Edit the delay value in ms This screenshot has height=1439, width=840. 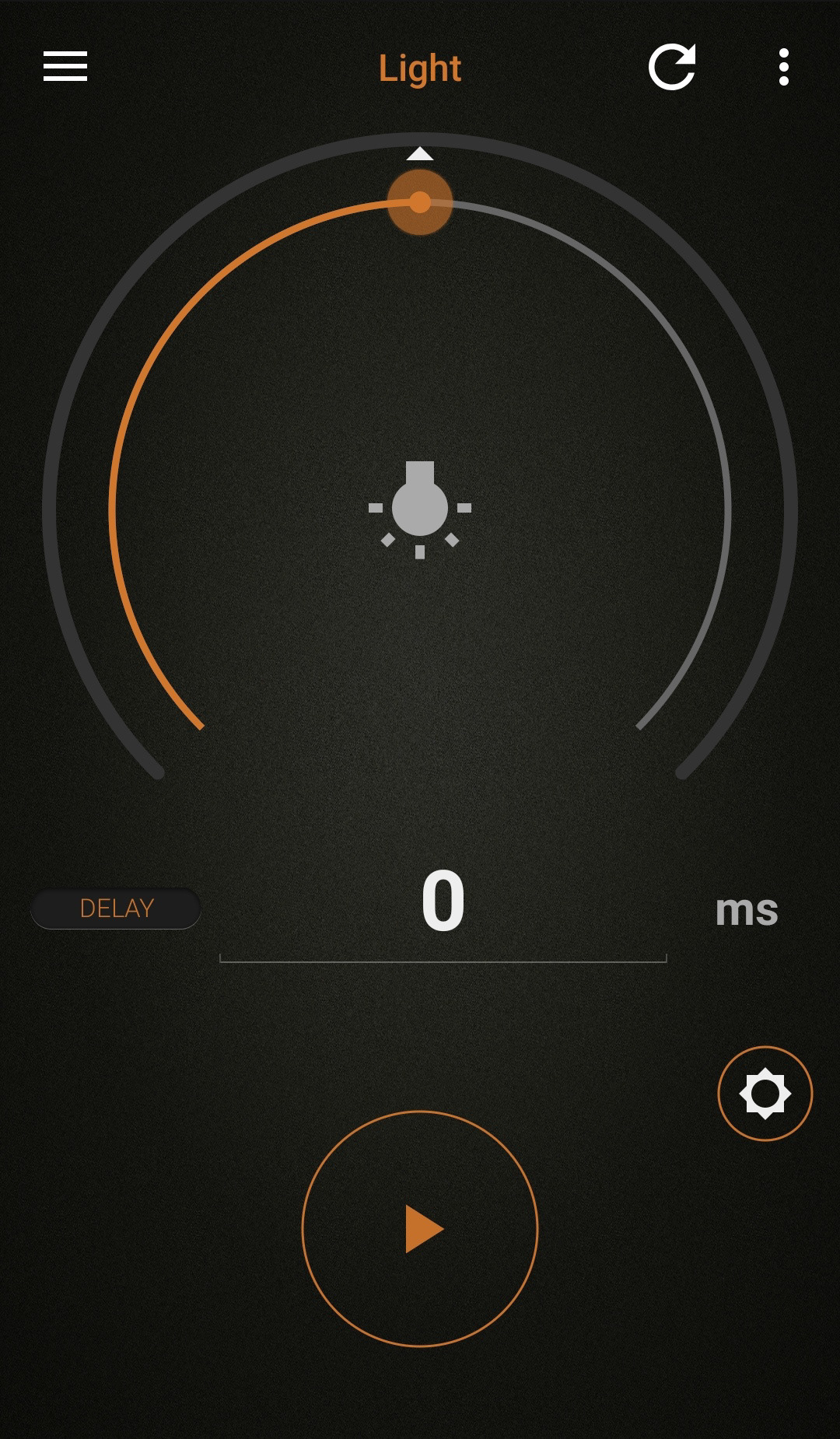point(443,909)
